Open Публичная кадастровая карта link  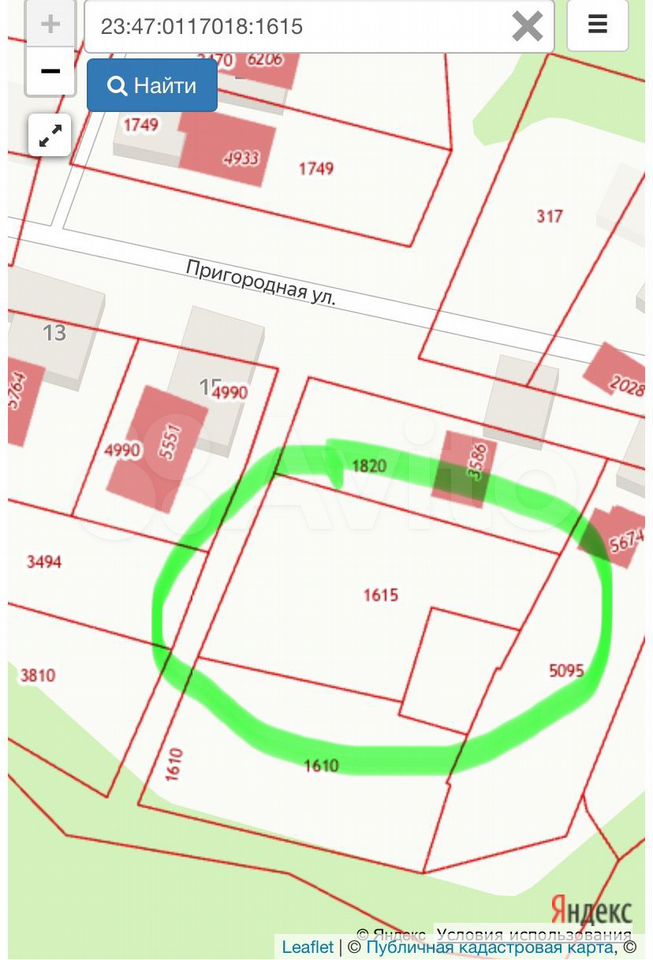tap(489, 947)
